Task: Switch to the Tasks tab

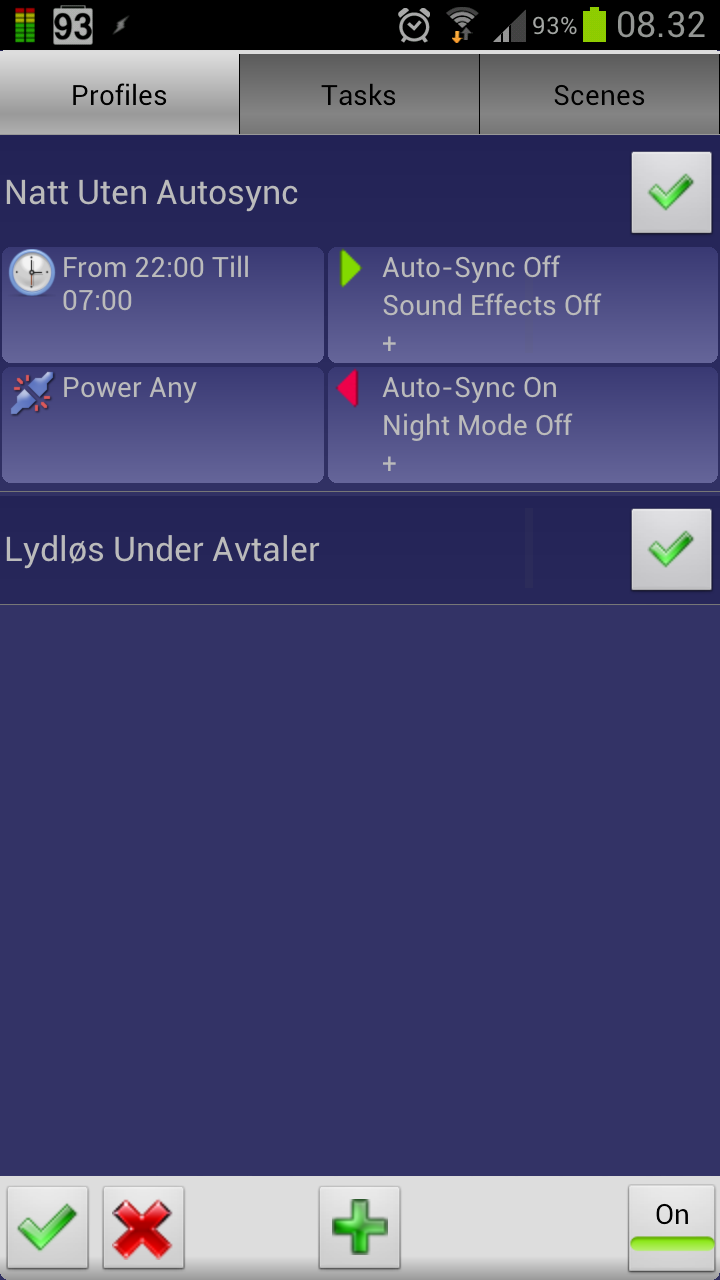Action: point(359,95)
